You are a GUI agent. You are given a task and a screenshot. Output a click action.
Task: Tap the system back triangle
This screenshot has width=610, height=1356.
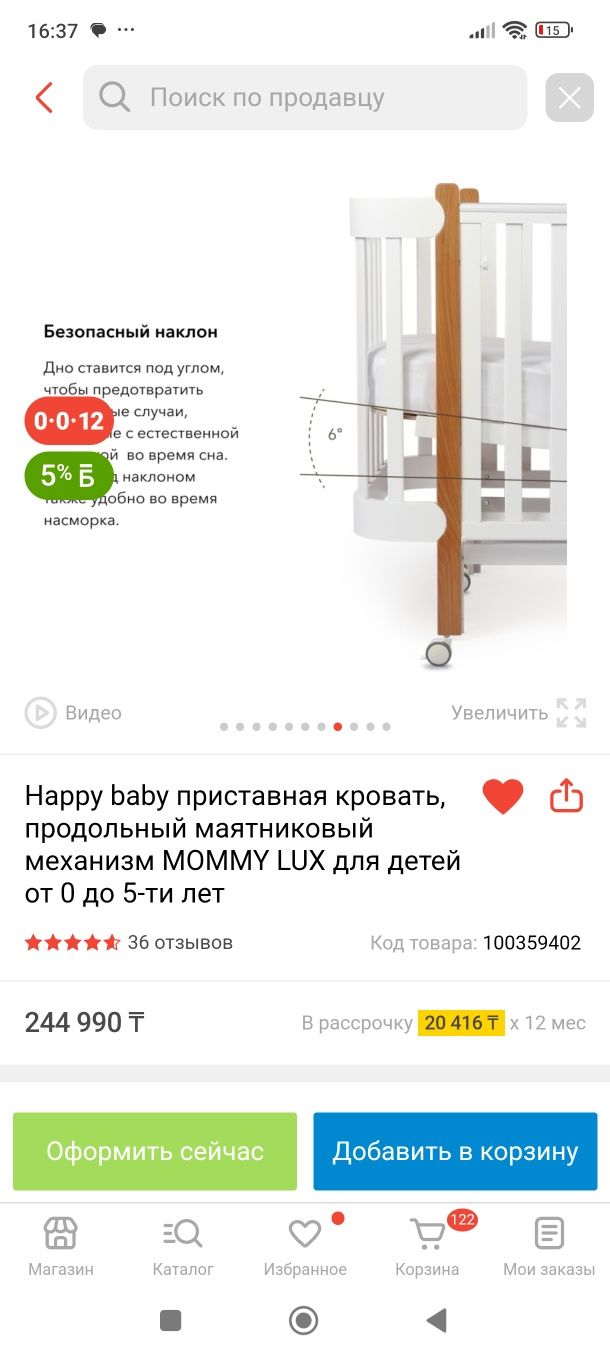(x=436, y=1321)
